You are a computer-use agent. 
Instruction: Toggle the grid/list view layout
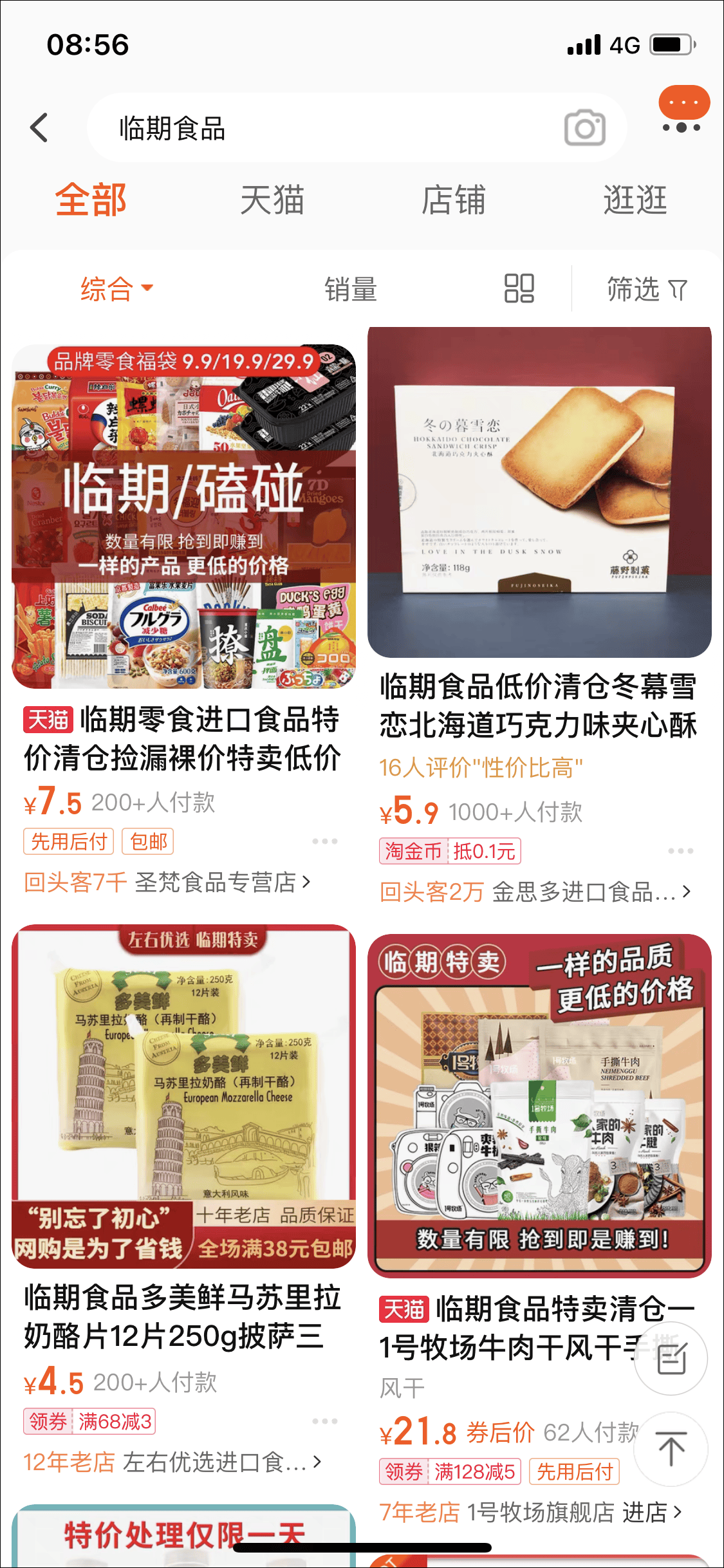click(x=519, y=288)
